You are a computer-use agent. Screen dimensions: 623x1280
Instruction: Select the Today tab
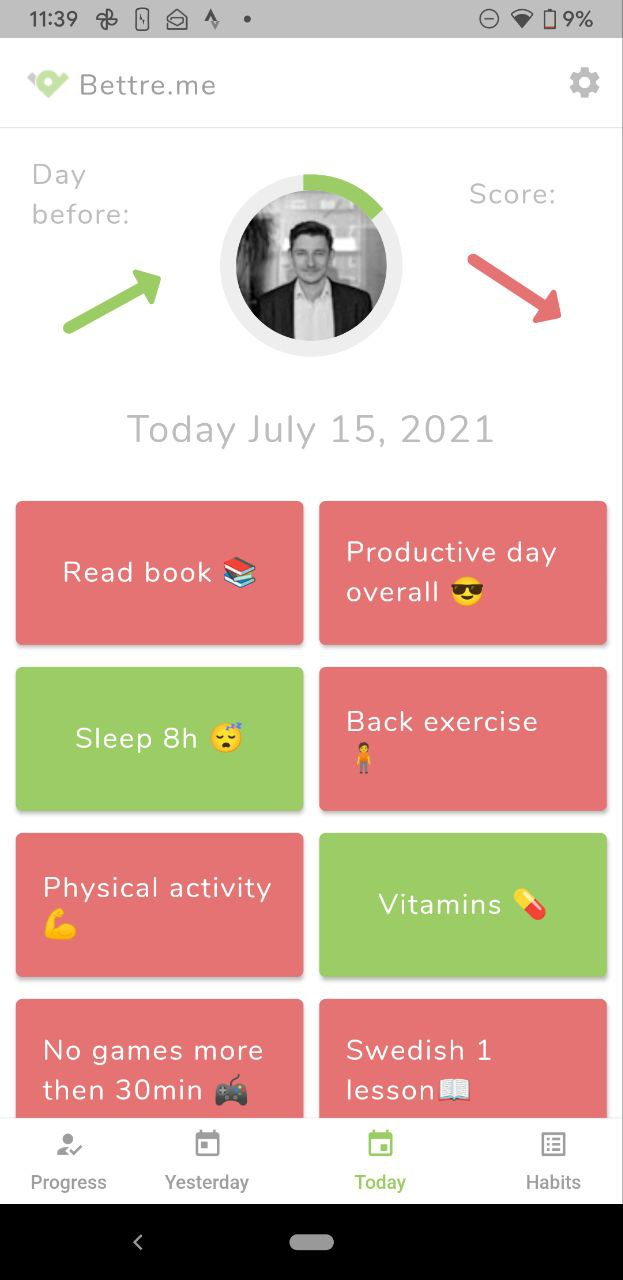click(380, 1161)
